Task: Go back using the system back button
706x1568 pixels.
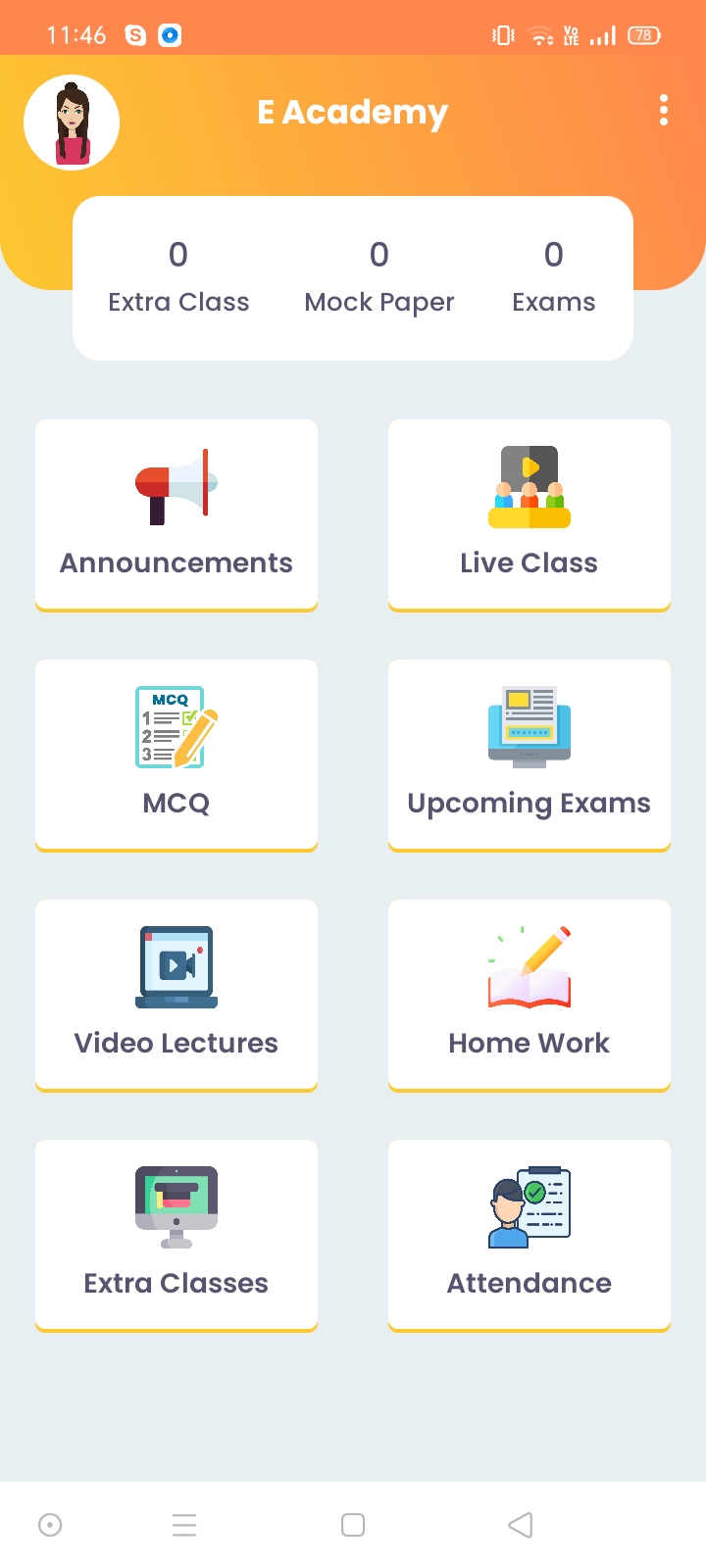Action: pos(521,1525)
